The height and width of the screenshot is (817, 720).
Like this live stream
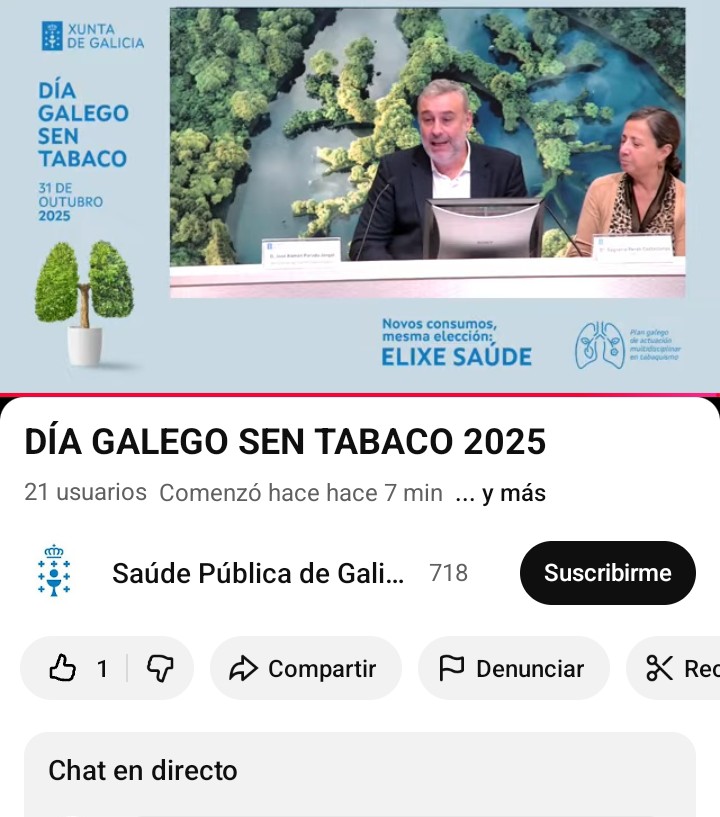[77, 668]
